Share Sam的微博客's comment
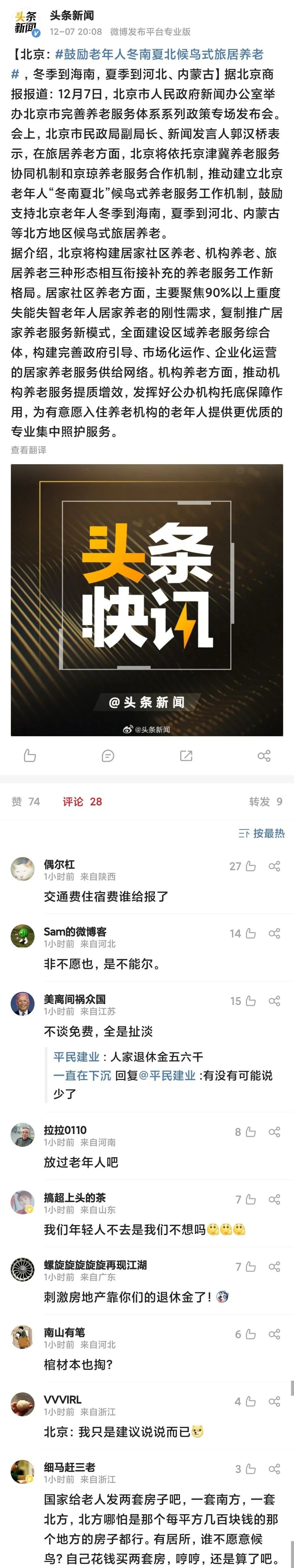The image size is (294, 1568). click(274, 933)
